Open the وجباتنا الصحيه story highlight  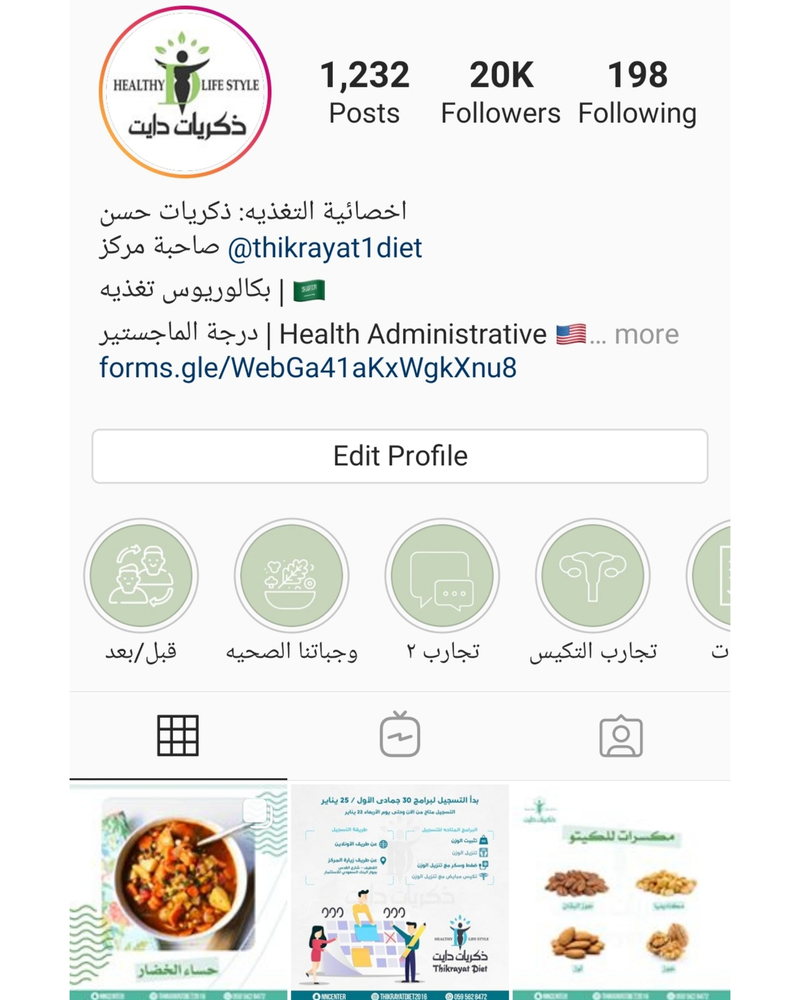click(292, 577)
